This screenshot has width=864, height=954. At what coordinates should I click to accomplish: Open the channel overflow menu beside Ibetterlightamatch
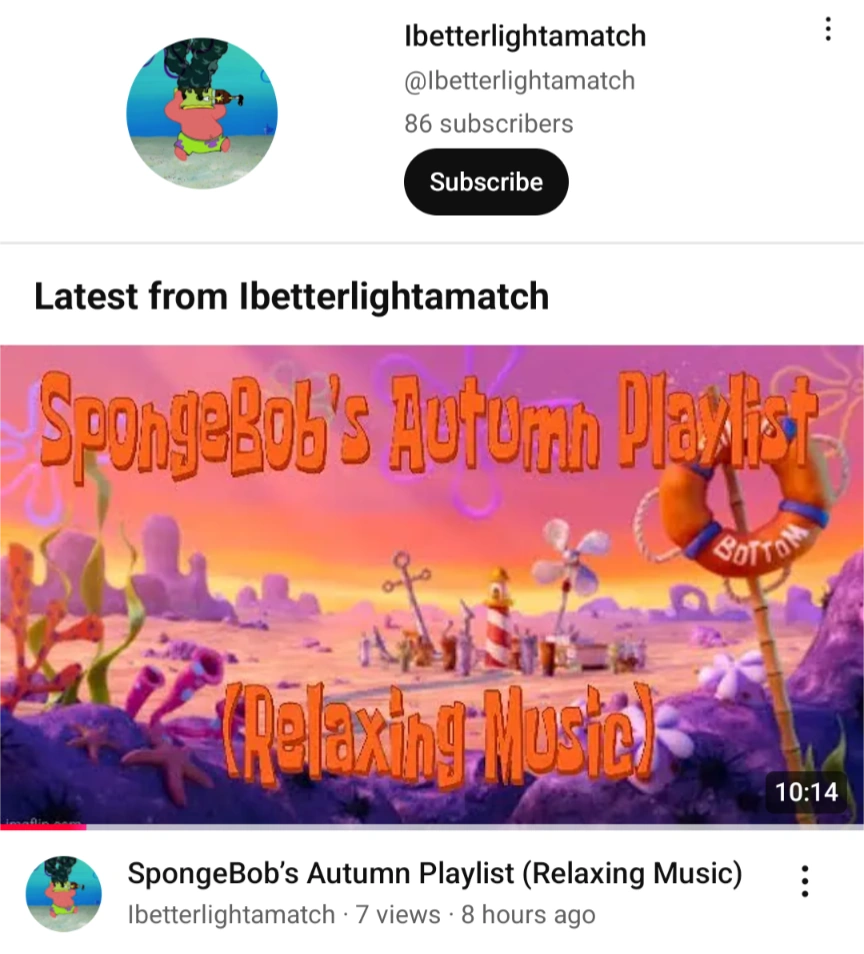(x=827, y=29)
